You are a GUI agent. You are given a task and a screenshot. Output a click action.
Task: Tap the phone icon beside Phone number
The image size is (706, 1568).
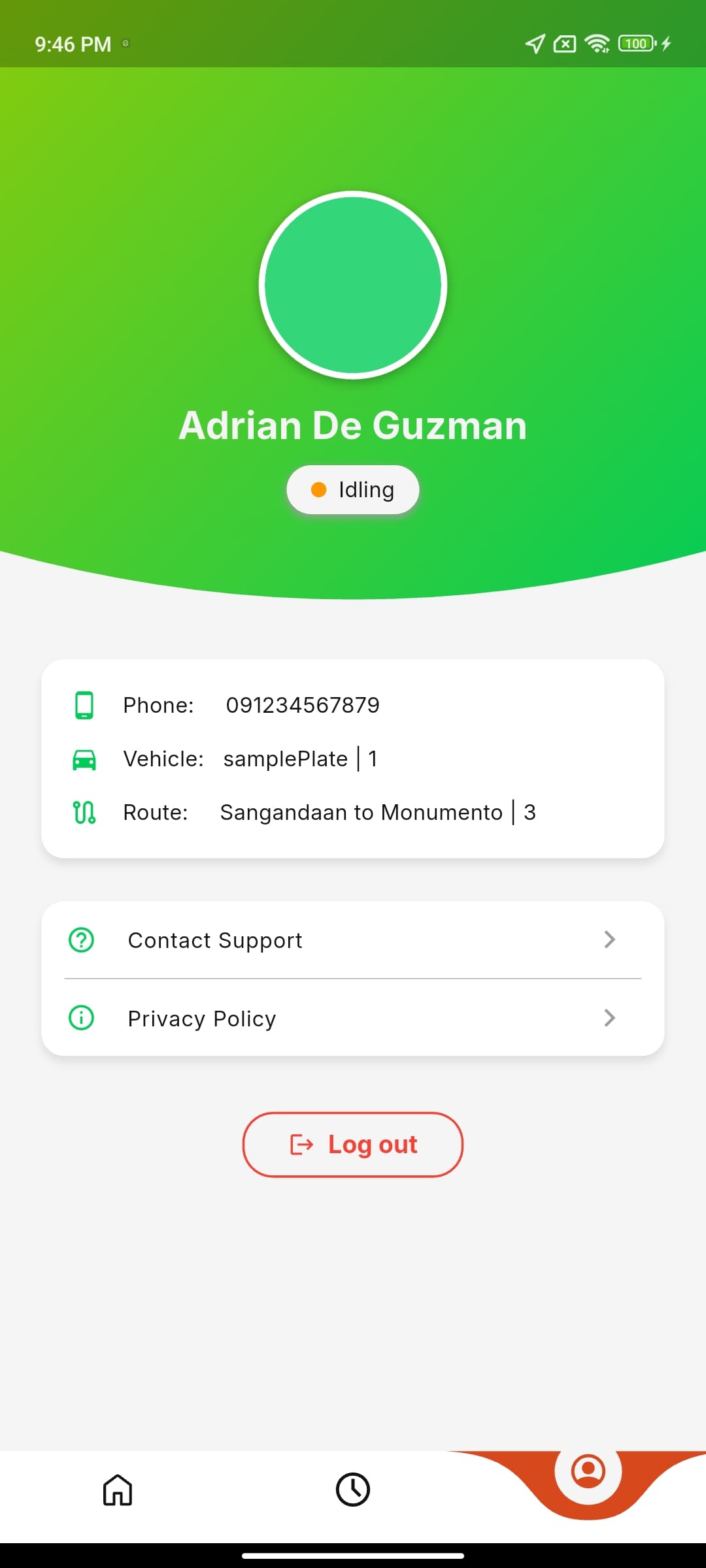tap(84, 705)
